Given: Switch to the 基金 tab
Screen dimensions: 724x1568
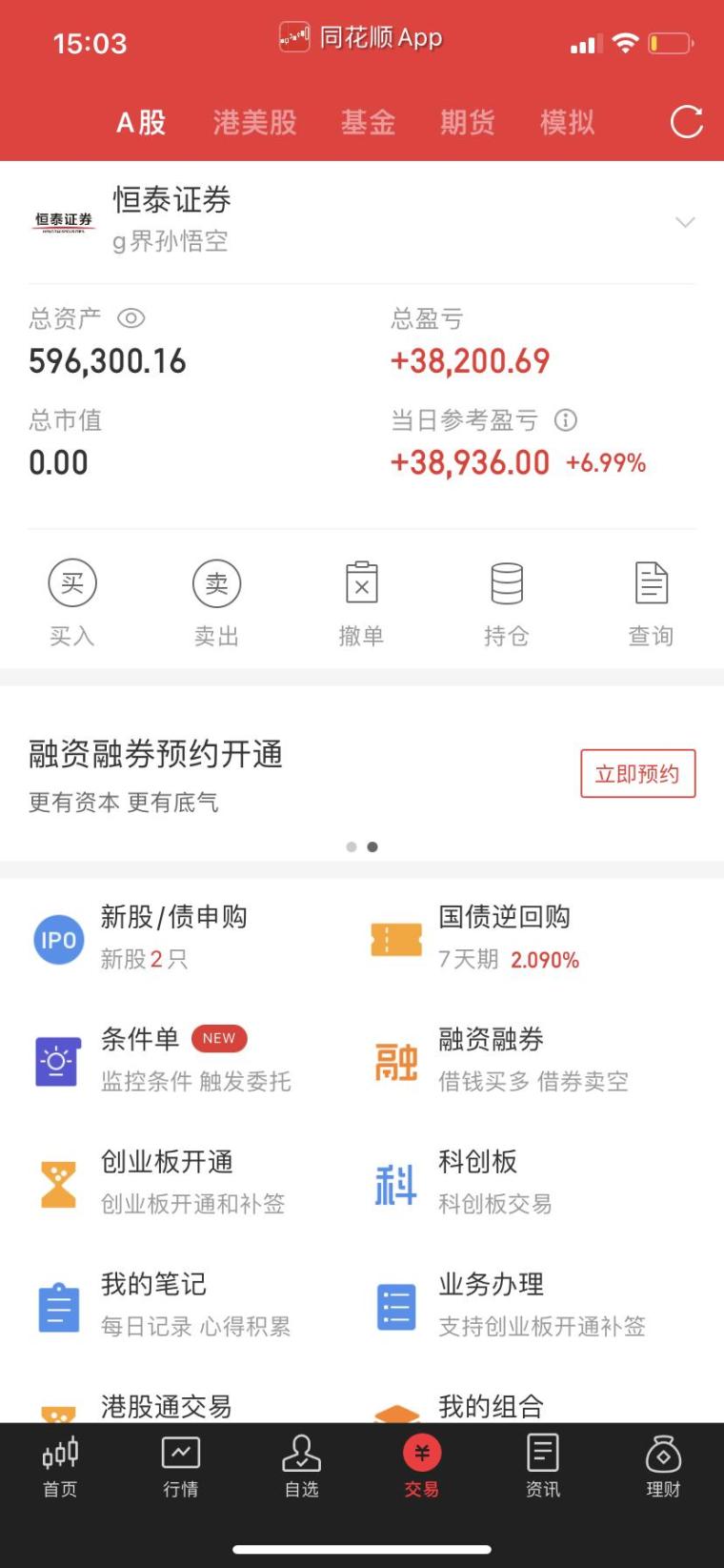Looking at the screenshot, I should pyautogui.click(x=369, y=122).
